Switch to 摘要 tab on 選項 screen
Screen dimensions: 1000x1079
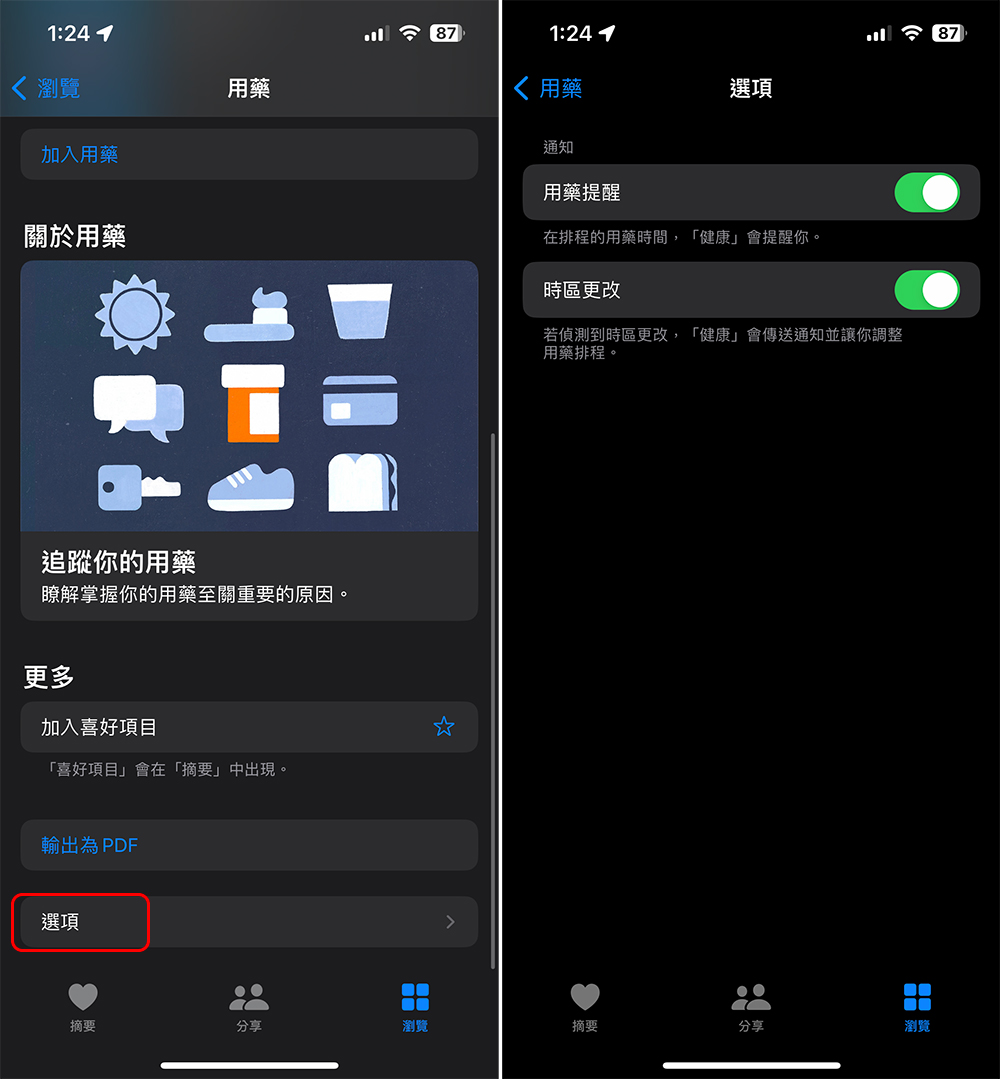(x=585, y=1005)
